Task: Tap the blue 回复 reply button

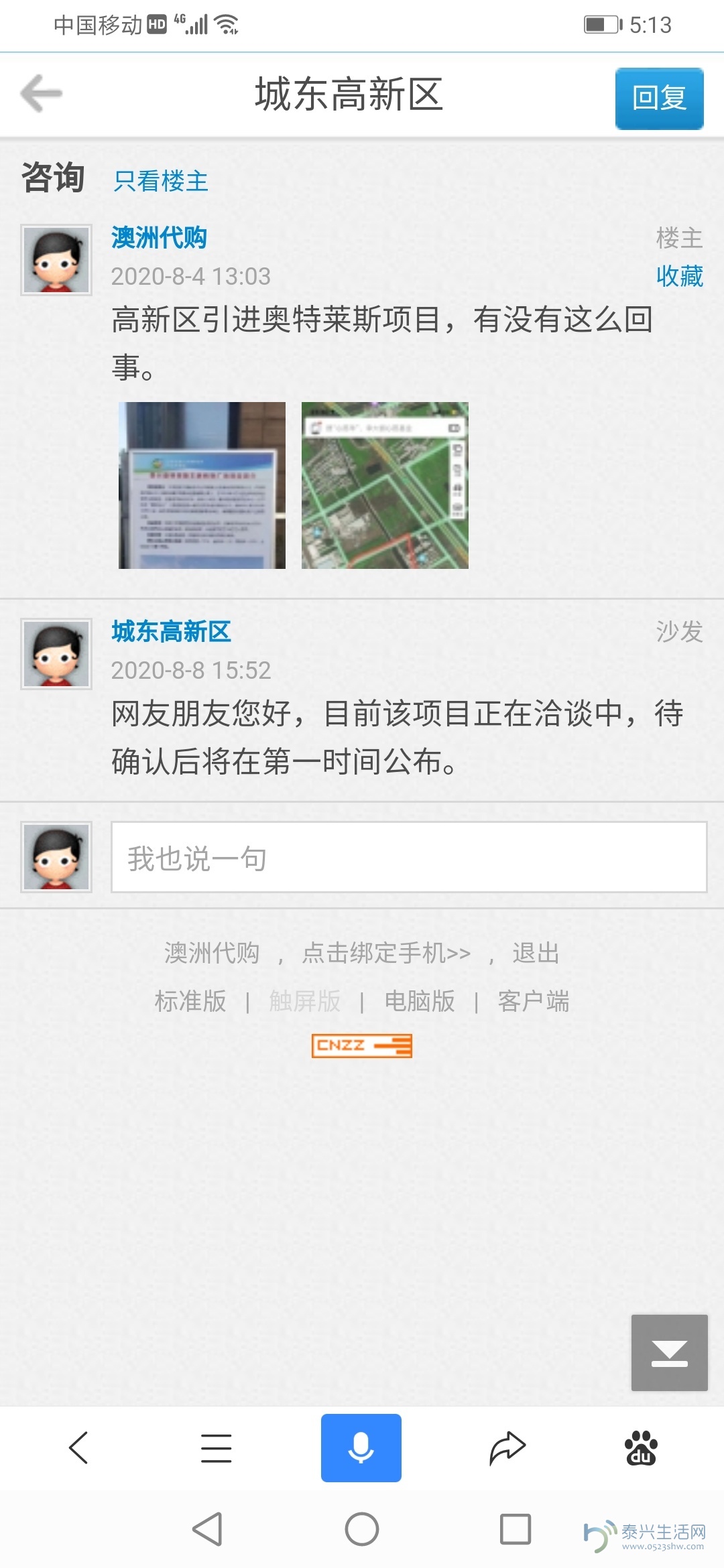Action: 659,98
